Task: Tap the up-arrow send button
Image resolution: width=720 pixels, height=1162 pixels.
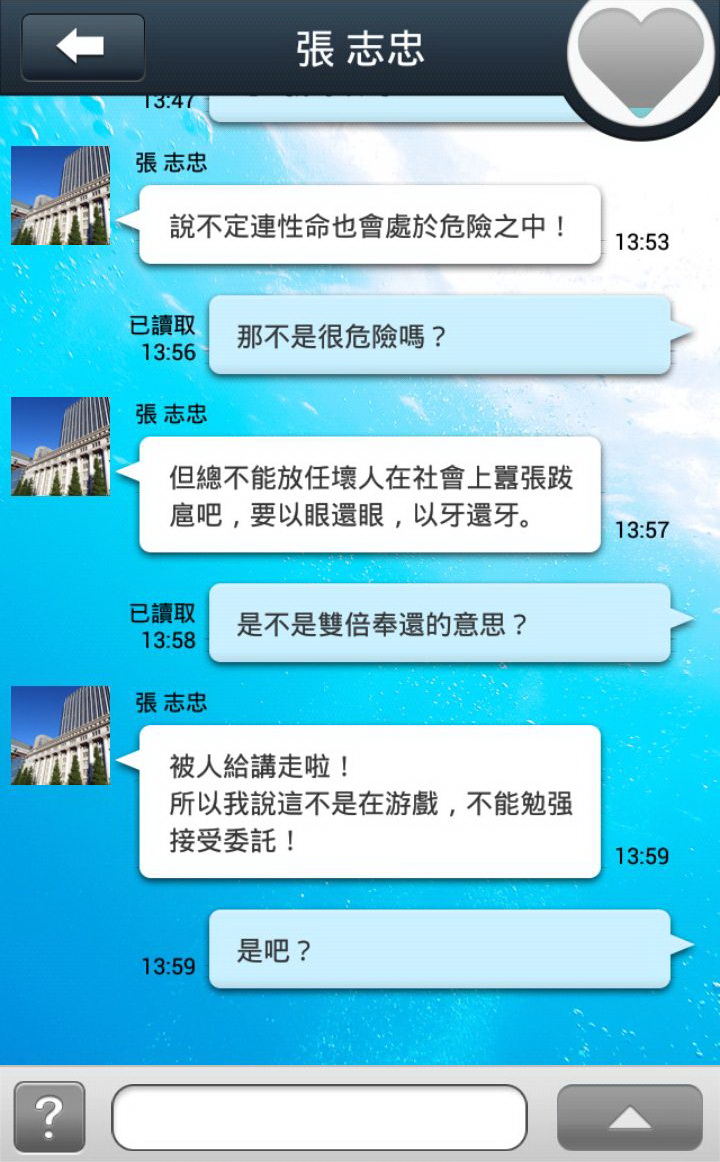Action: (629, 1117)
